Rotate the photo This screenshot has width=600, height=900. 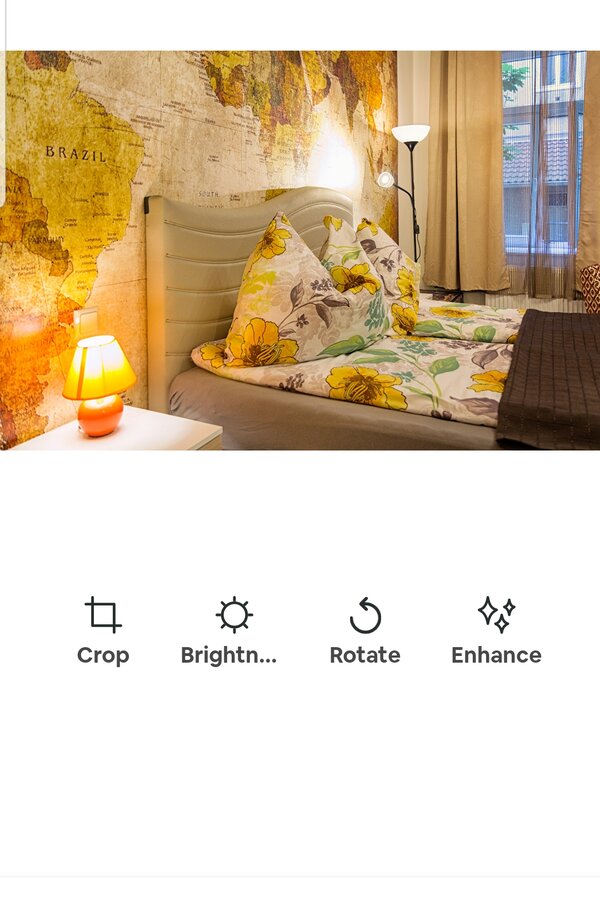click(365, 631)
